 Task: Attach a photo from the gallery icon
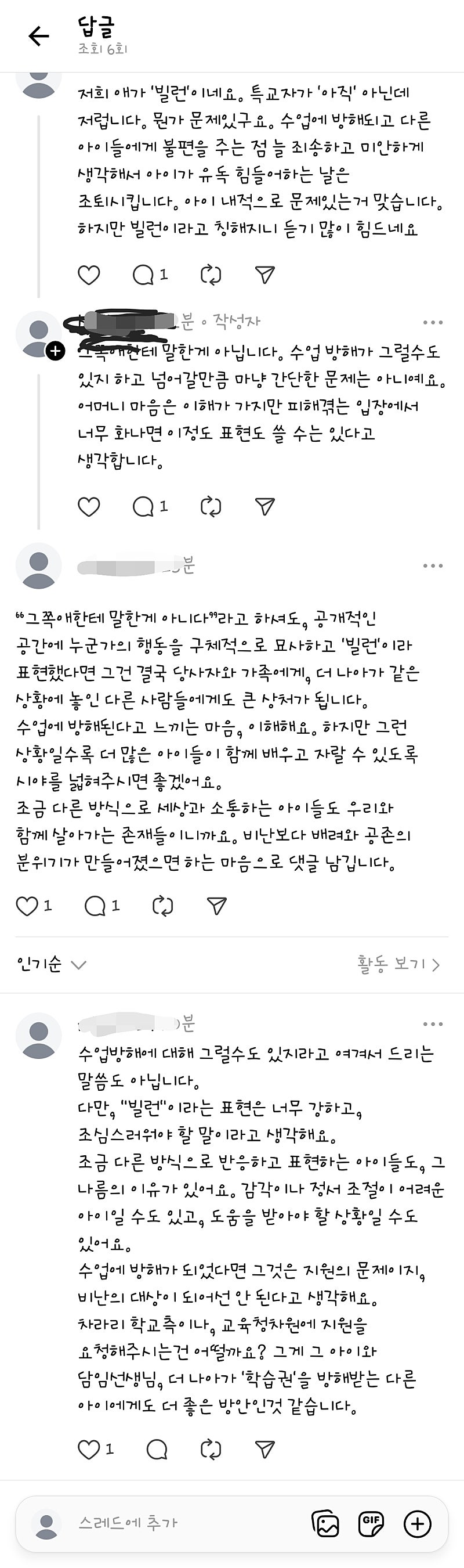(x=325, y=1523)
